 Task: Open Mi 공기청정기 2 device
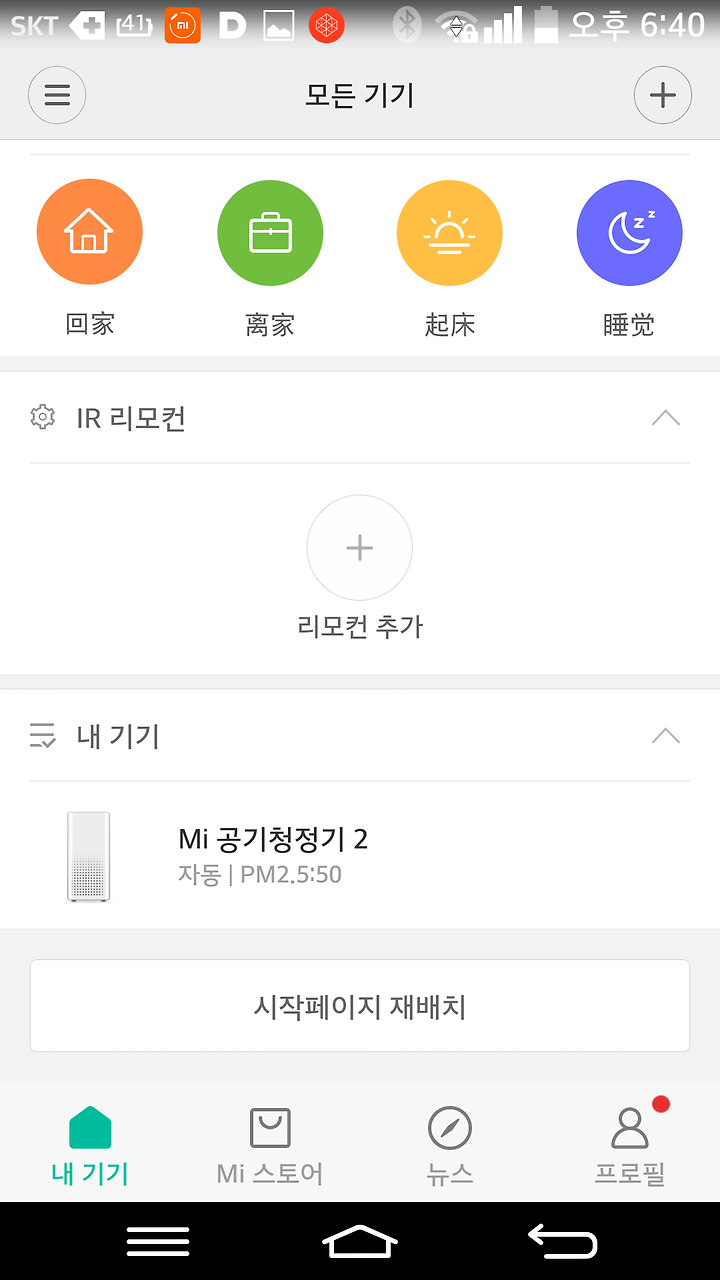pos(360,856)
